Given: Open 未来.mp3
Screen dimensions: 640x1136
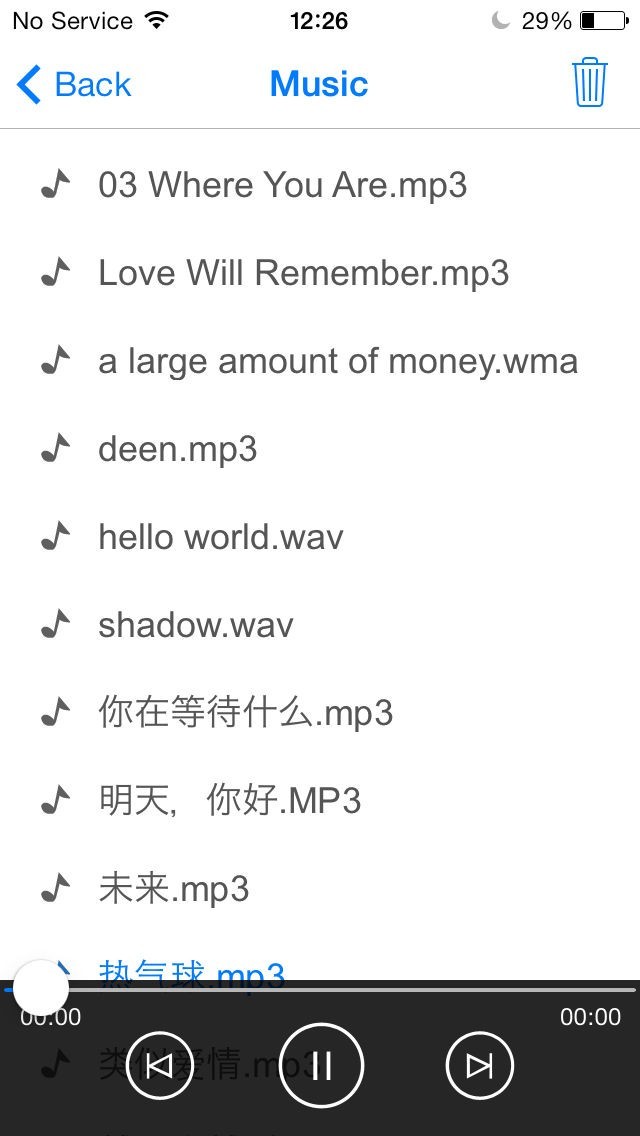Looking at the screenshot, I should tap(173, 889).
